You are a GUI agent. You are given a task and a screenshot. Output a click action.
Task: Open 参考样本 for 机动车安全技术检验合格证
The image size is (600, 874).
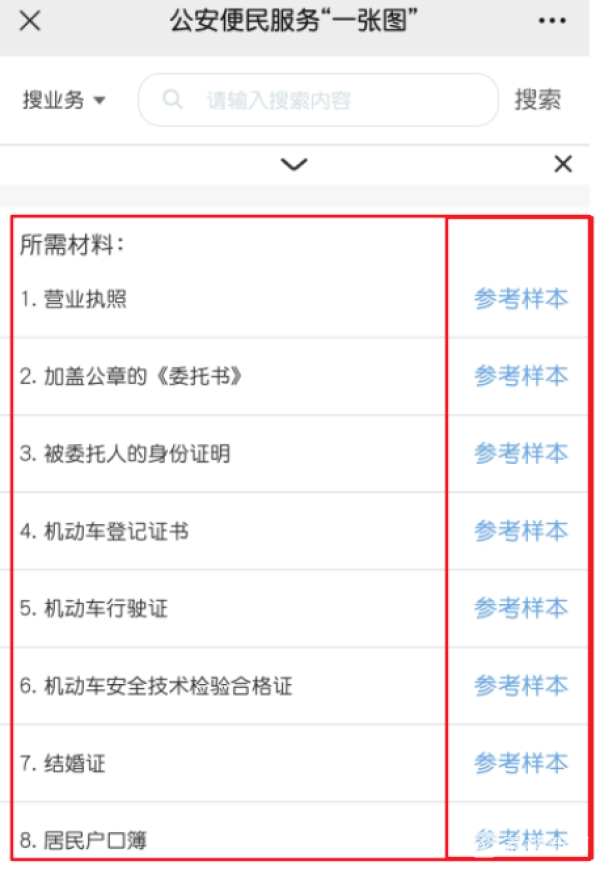tap(520, 686)
